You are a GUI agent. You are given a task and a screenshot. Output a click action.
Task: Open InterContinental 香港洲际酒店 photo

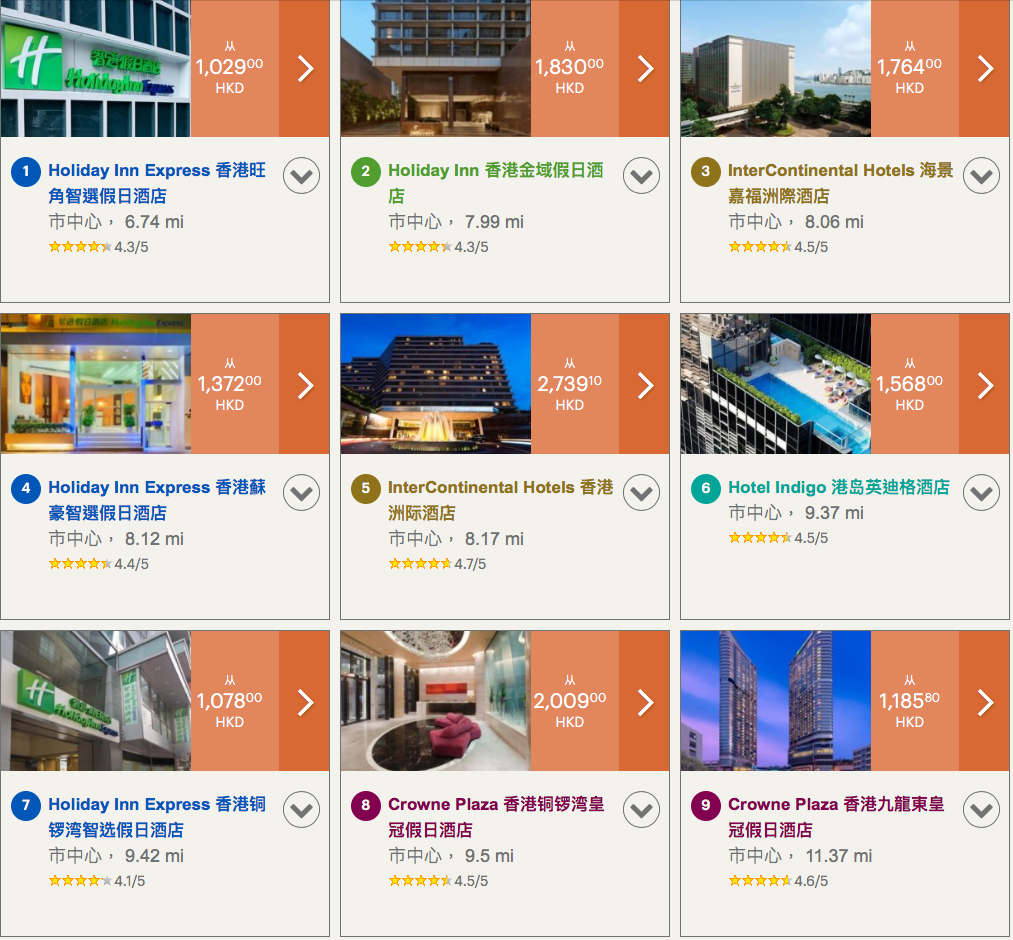(435, 385)
